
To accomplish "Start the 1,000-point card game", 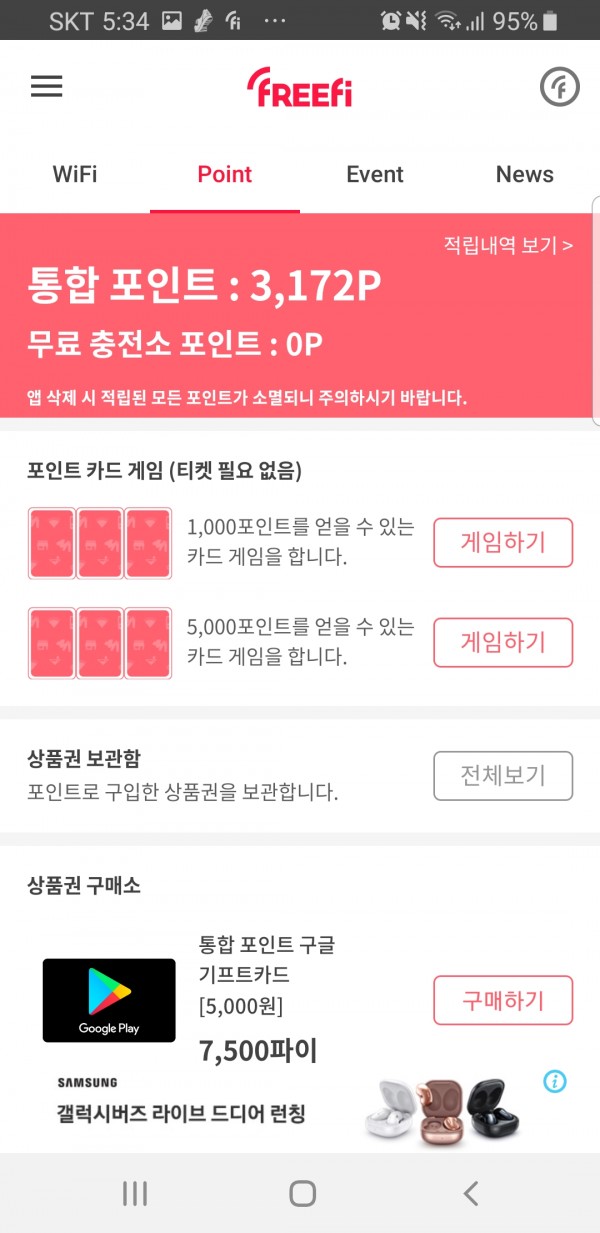I will pos(502,543).
